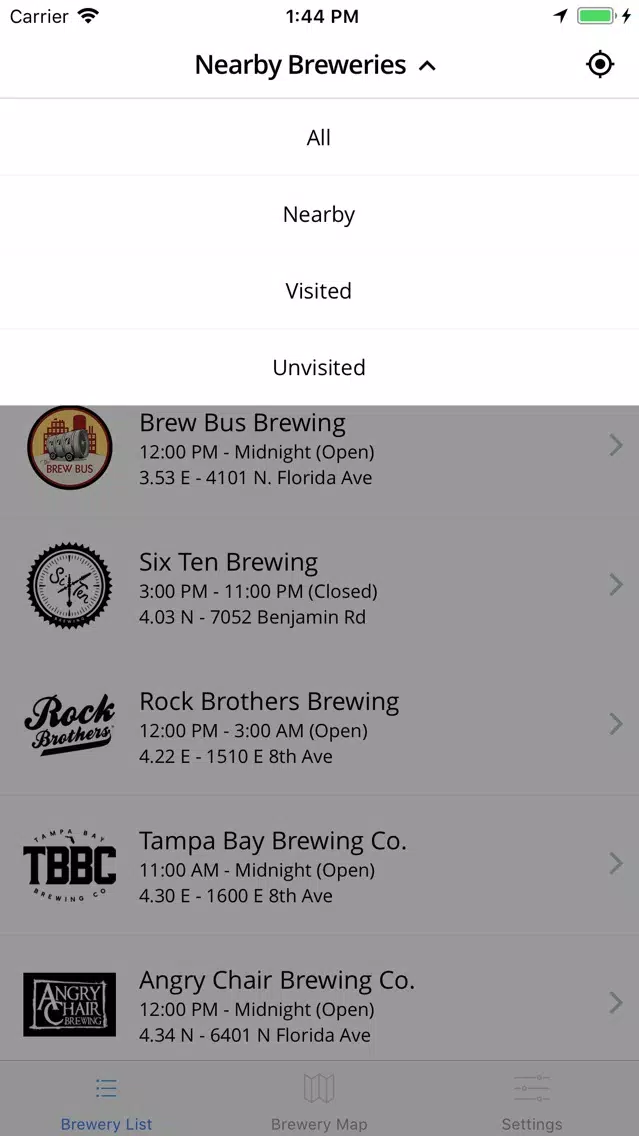Open the Settings tab
639x1136 pixels.
click(x=532, y=1102)
